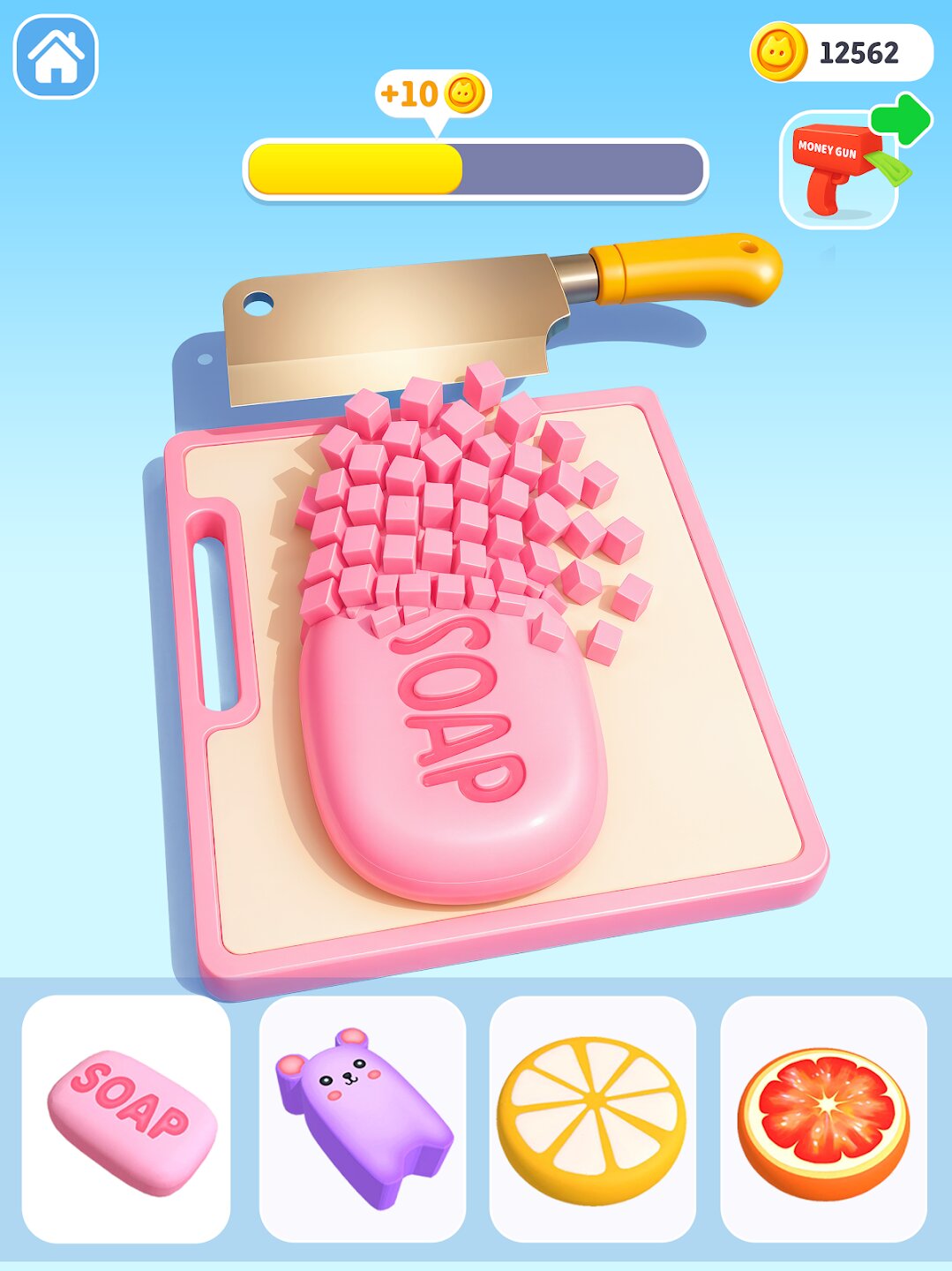Pick the lemon slice item
Screen dimensions: 952x1271
592,1119
